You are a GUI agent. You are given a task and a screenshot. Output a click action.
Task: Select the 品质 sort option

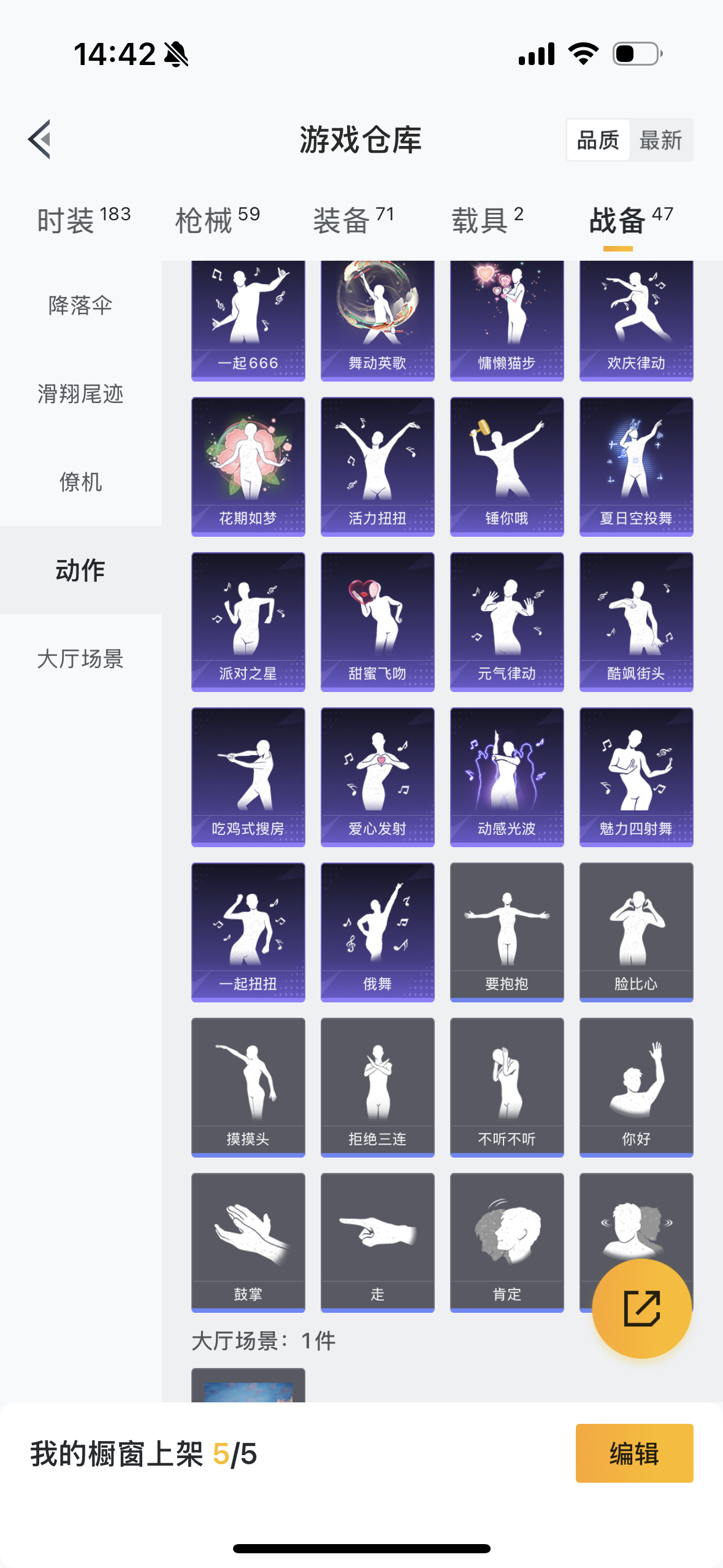click(598, 140)
